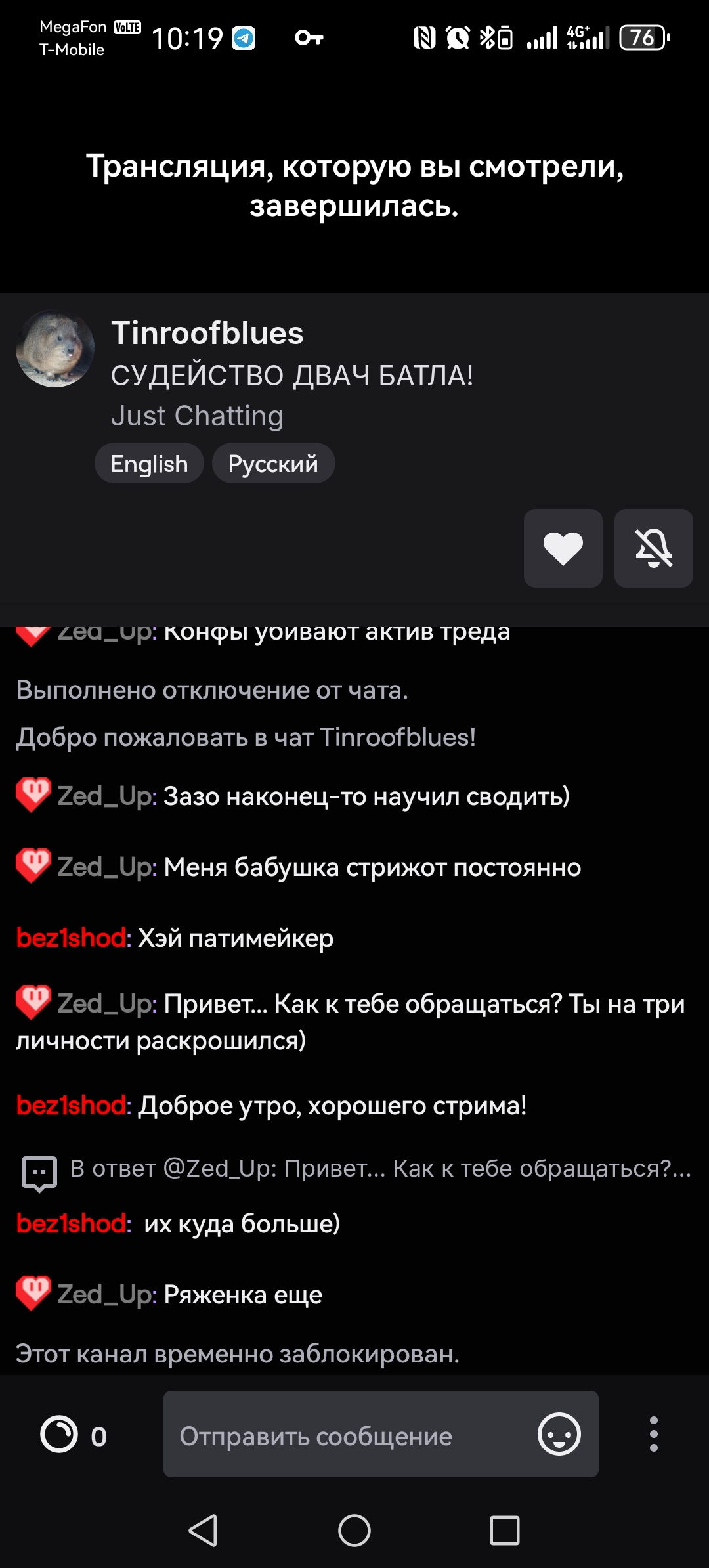
Task: Open the chat overflow menu
Action: (653, 1434)
